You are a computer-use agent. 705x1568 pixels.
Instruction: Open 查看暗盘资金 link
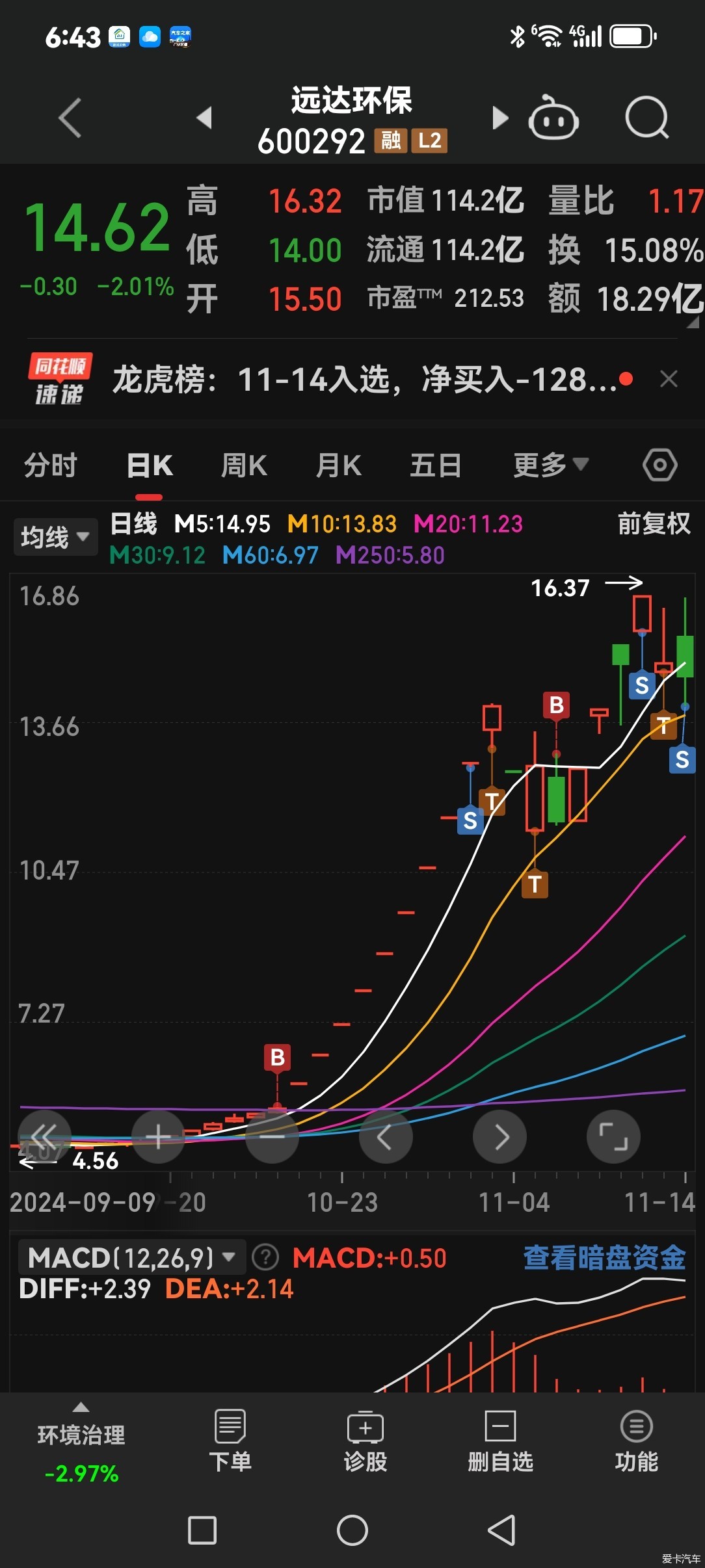pos(604,1257)
